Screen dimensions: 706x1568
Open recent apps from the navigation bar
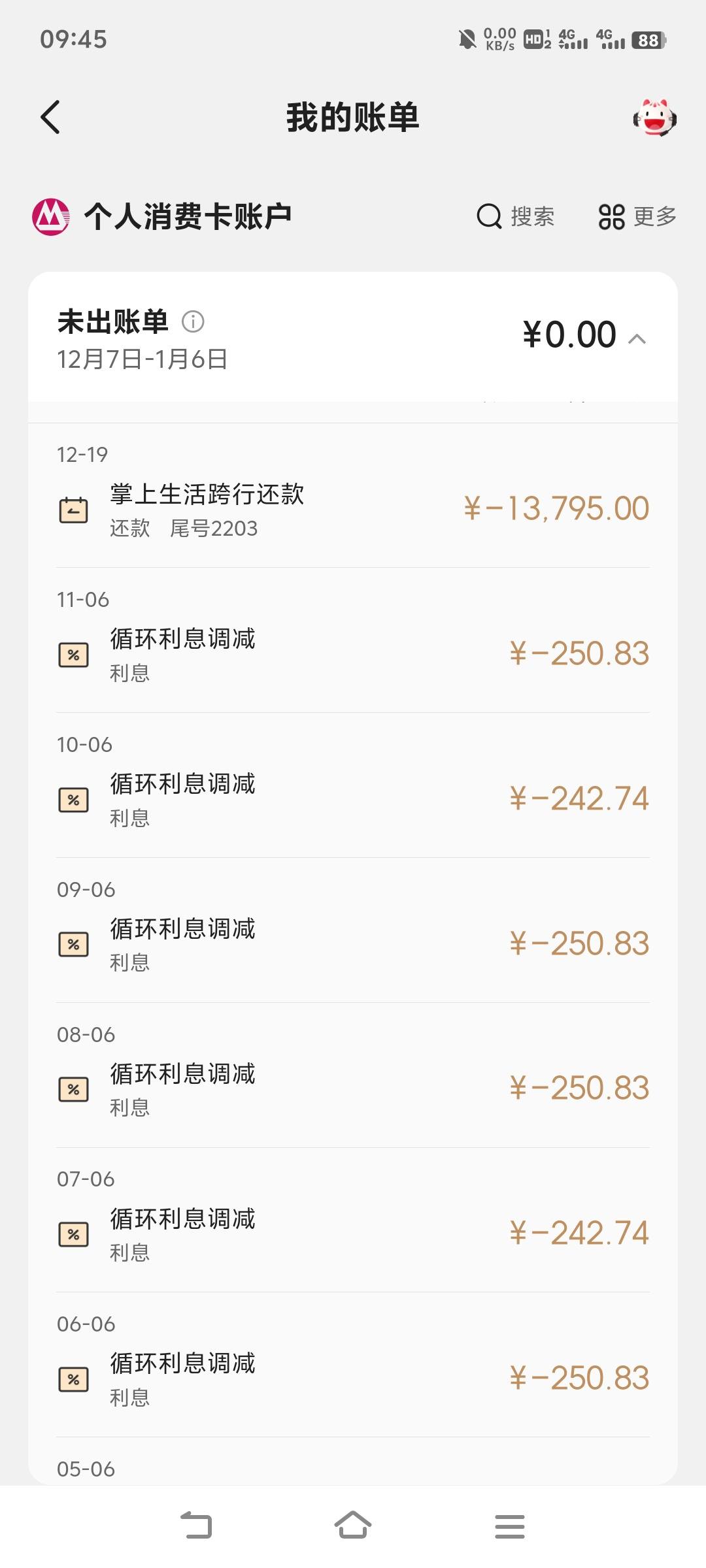pyautogui.click(x=510, y=1527)
